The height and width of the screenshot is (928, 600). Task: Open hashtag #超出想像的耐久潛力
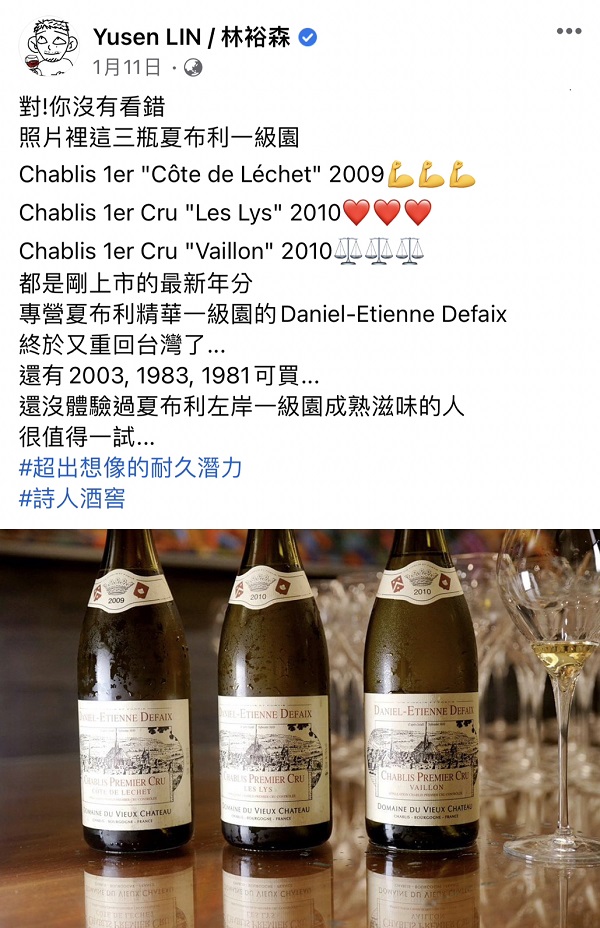click(130, 467)
